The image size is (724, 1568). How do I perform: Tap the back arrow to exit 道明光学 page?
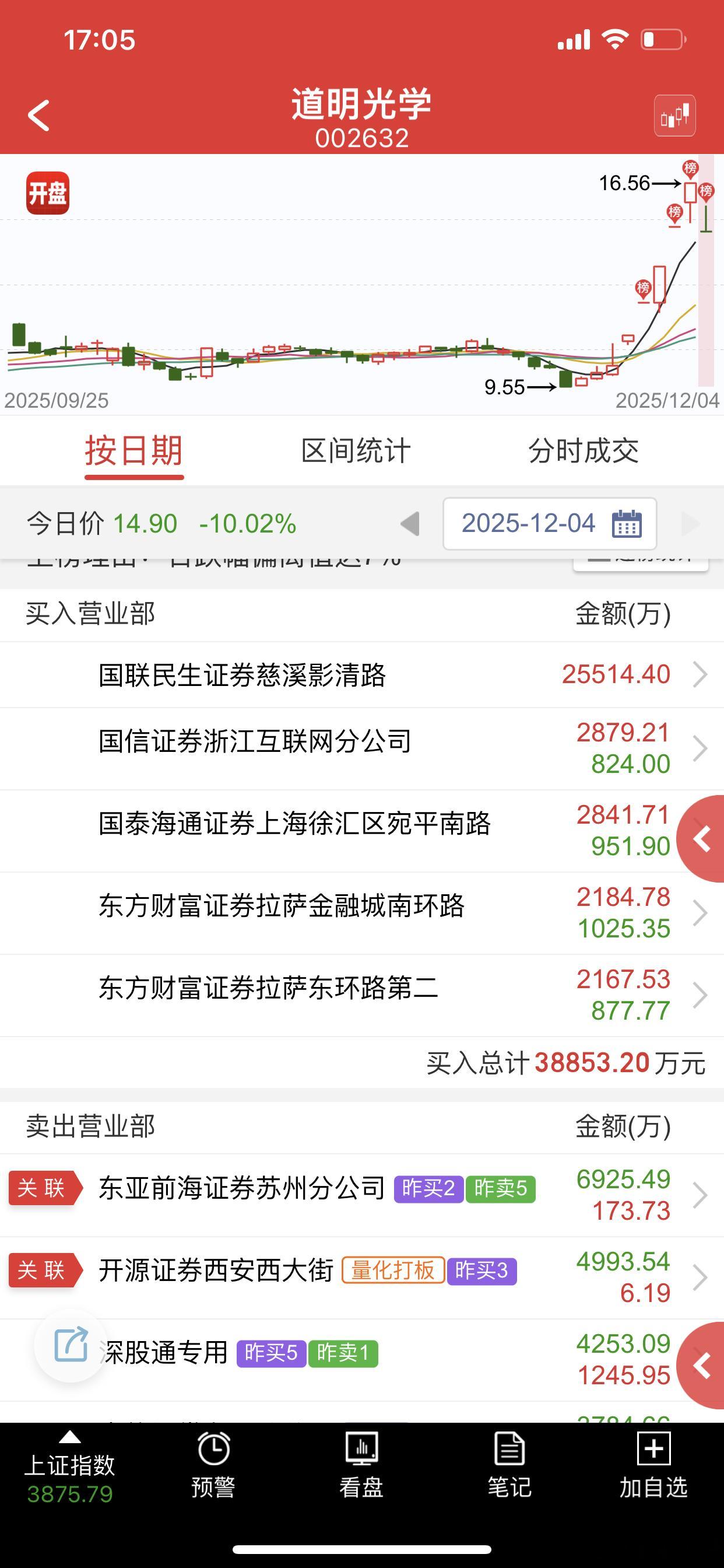click(38, 116)
